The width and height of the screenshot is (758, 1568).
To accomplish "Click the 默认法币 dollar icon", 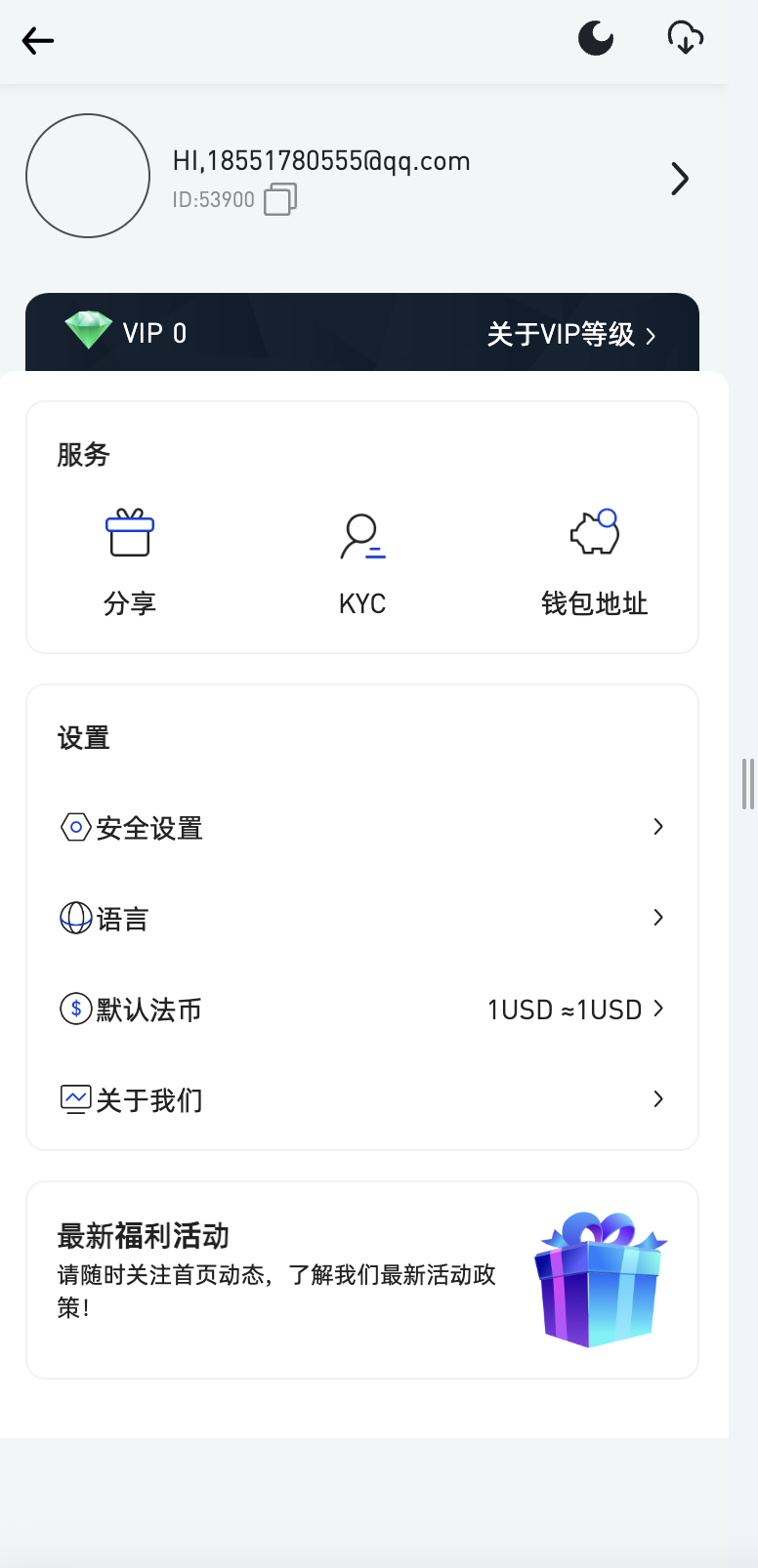I will click(x=75, y=1009).
